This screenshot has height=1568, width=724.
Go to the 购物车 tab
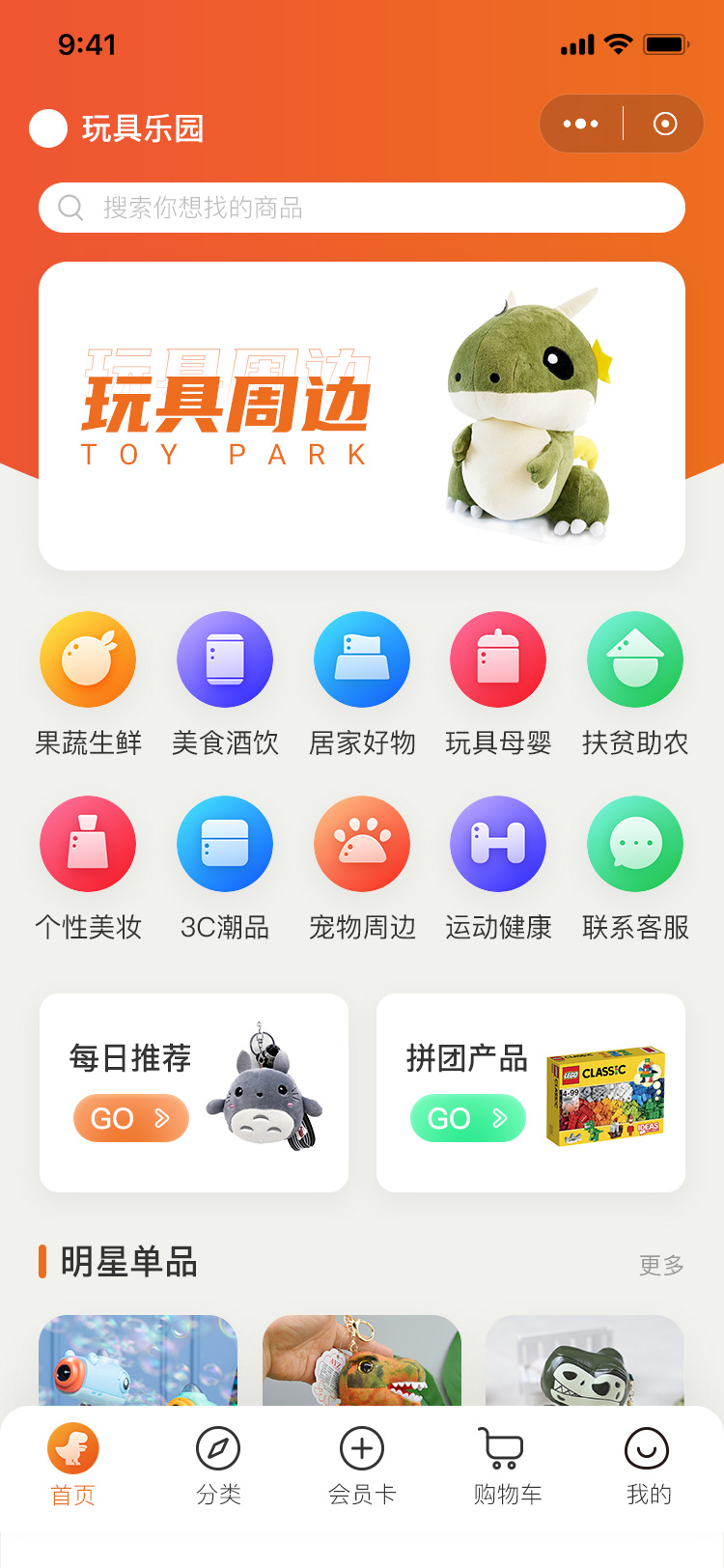(x=506, y=1465)
